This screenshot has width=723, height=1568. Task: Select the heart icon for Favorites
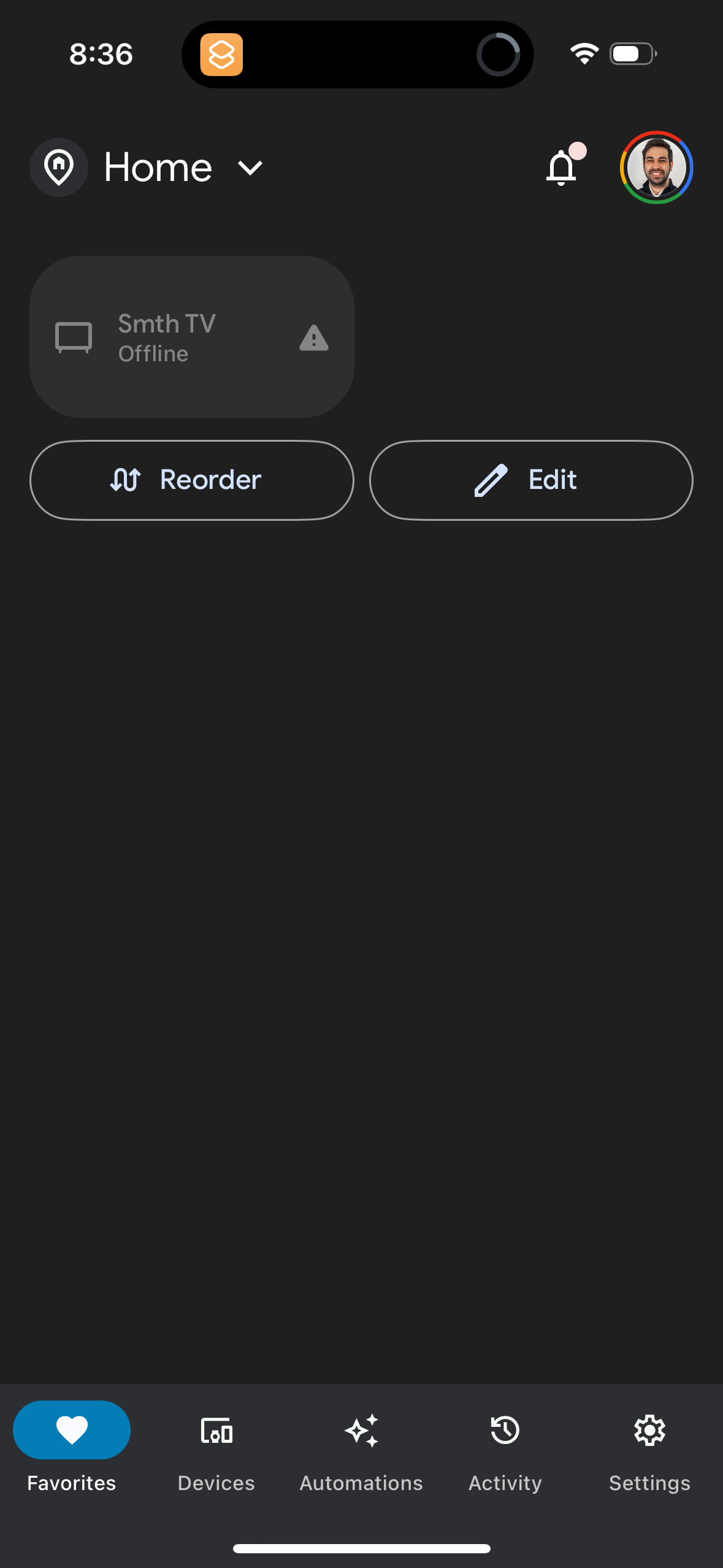tap(71, 1429)
